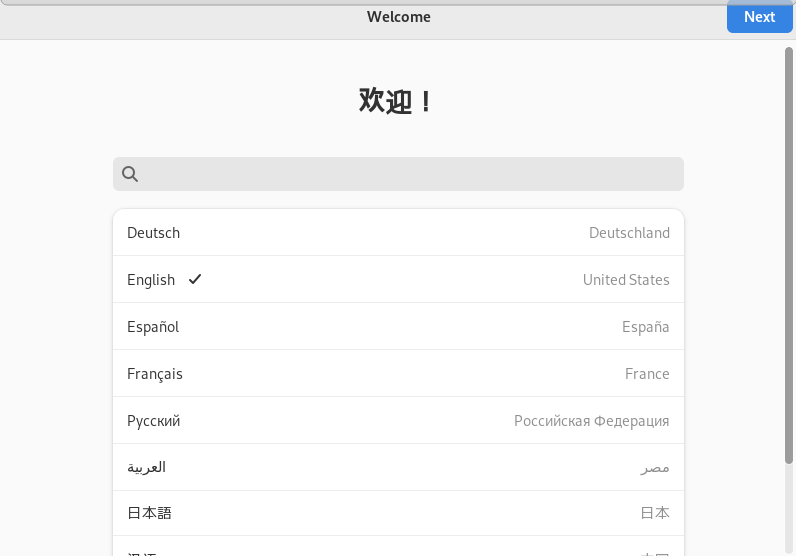
Task: Pick Français from the language list
Action: 398,374
